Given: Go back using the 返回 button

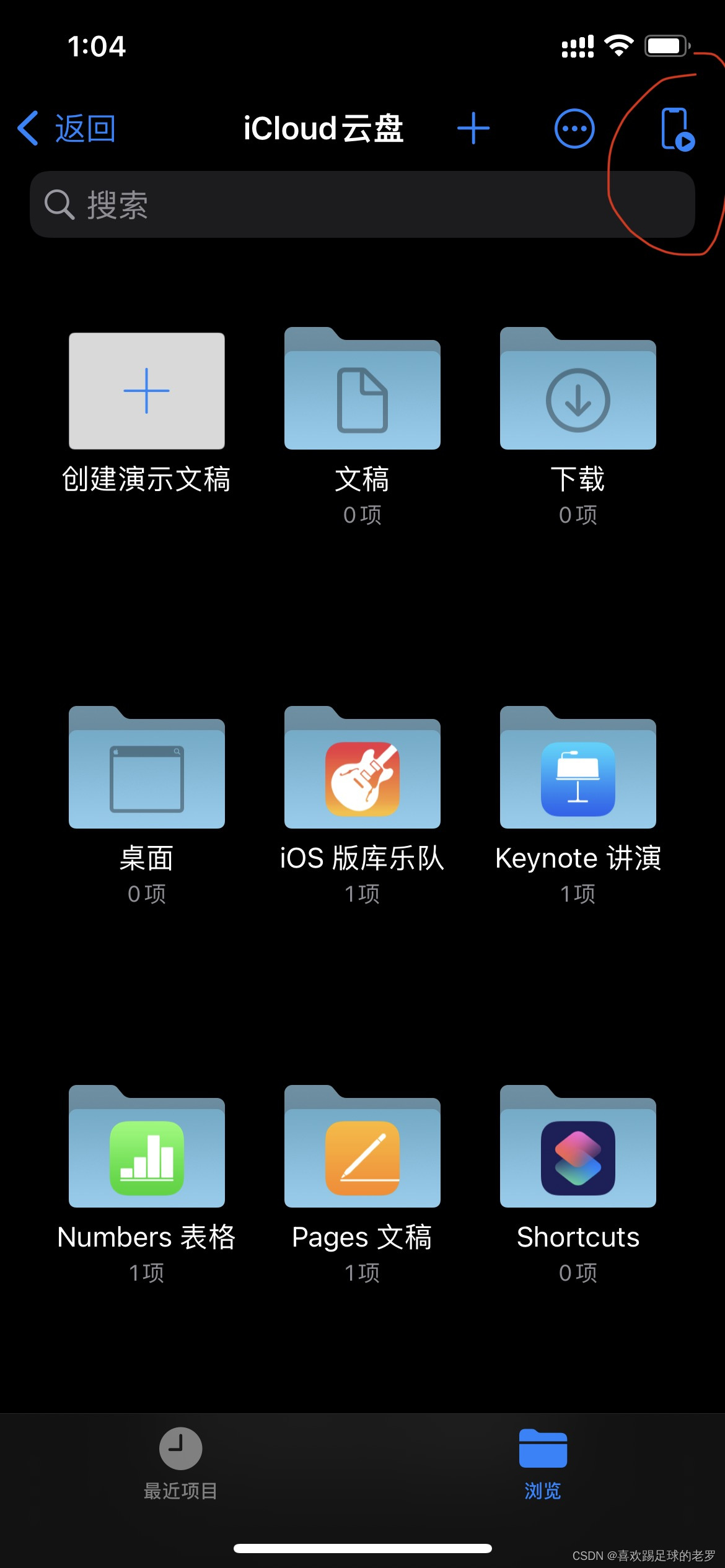Looking at the screenshot, I should coord(66,129).
